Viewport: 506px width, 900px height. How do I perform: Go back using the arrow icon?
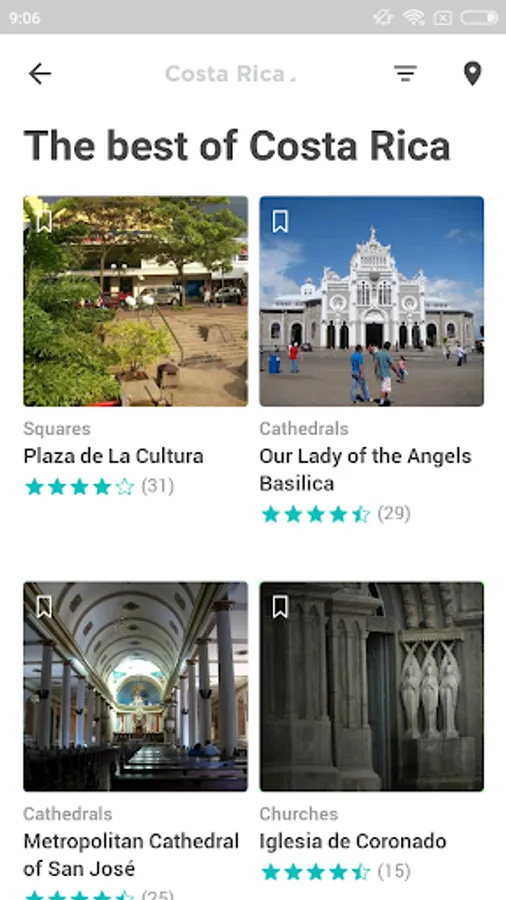click(40, 74)
